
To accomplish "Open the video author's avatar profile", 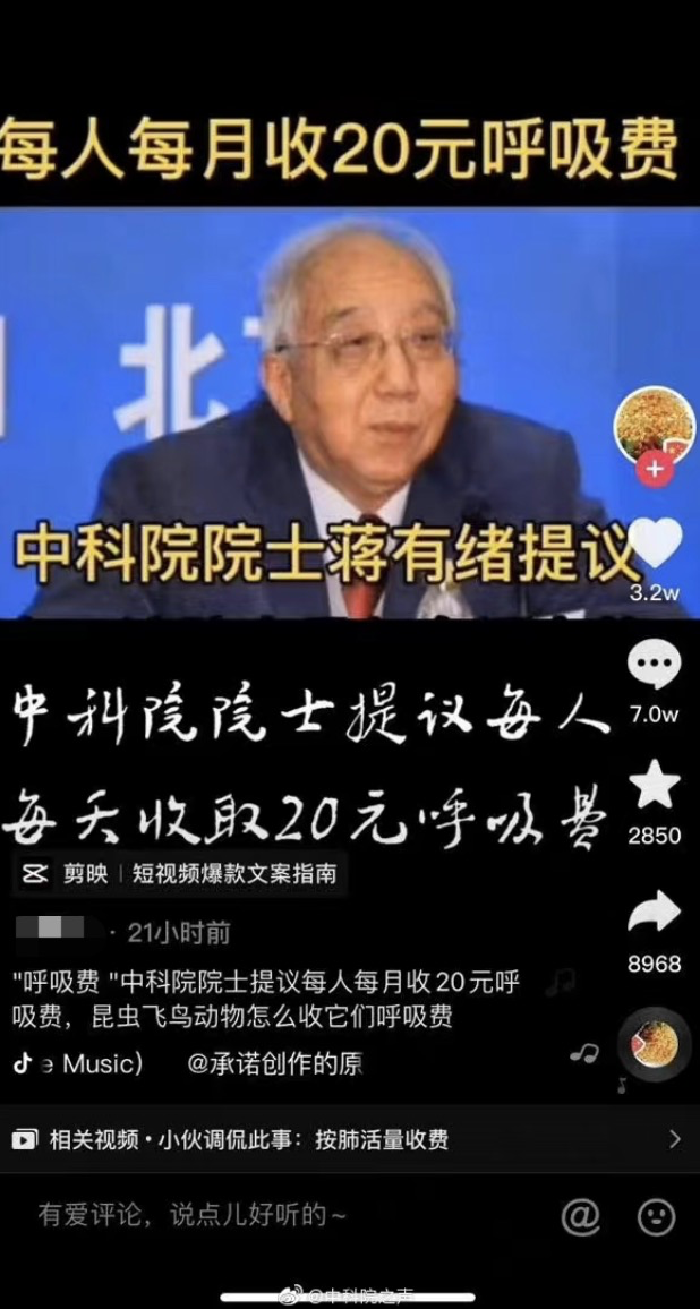I will pyautogui.click(x=654, y=424).
